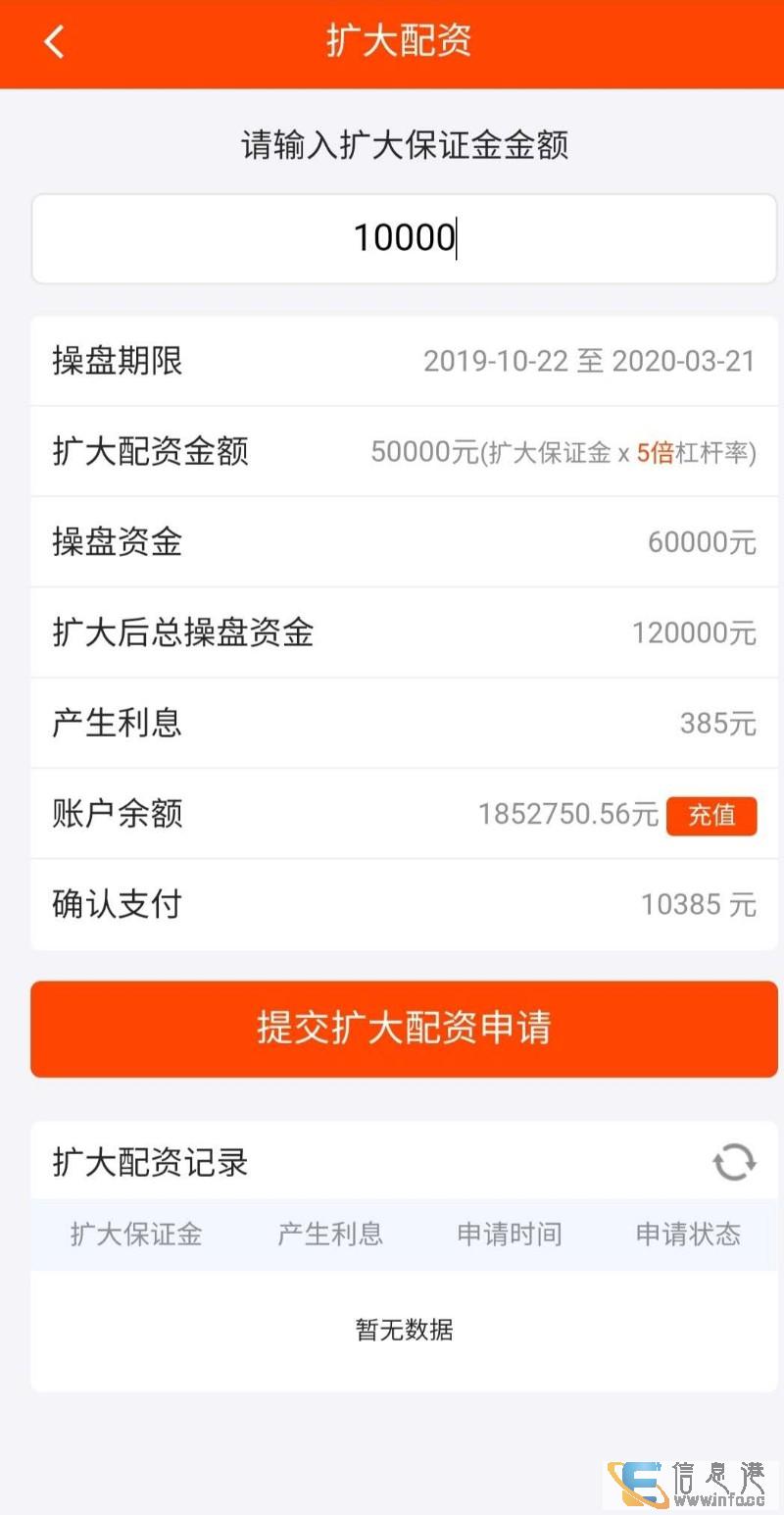Refresh the 扩大配资记录 records list
784x1515 pixels.
click(733, 1163)
